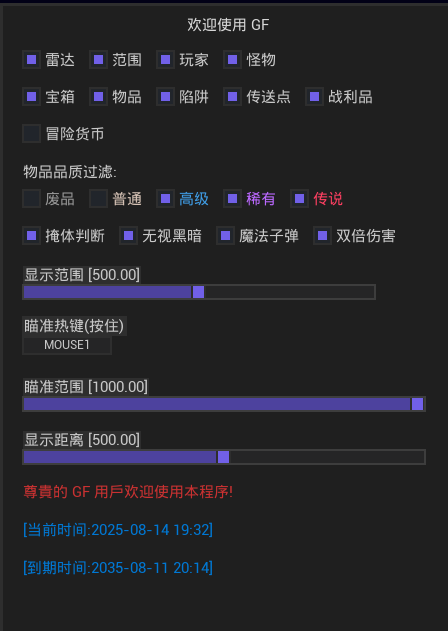
Task: Disable the 陷阱 checkbox
Action: pyautogui.click(x=165, y=97)
